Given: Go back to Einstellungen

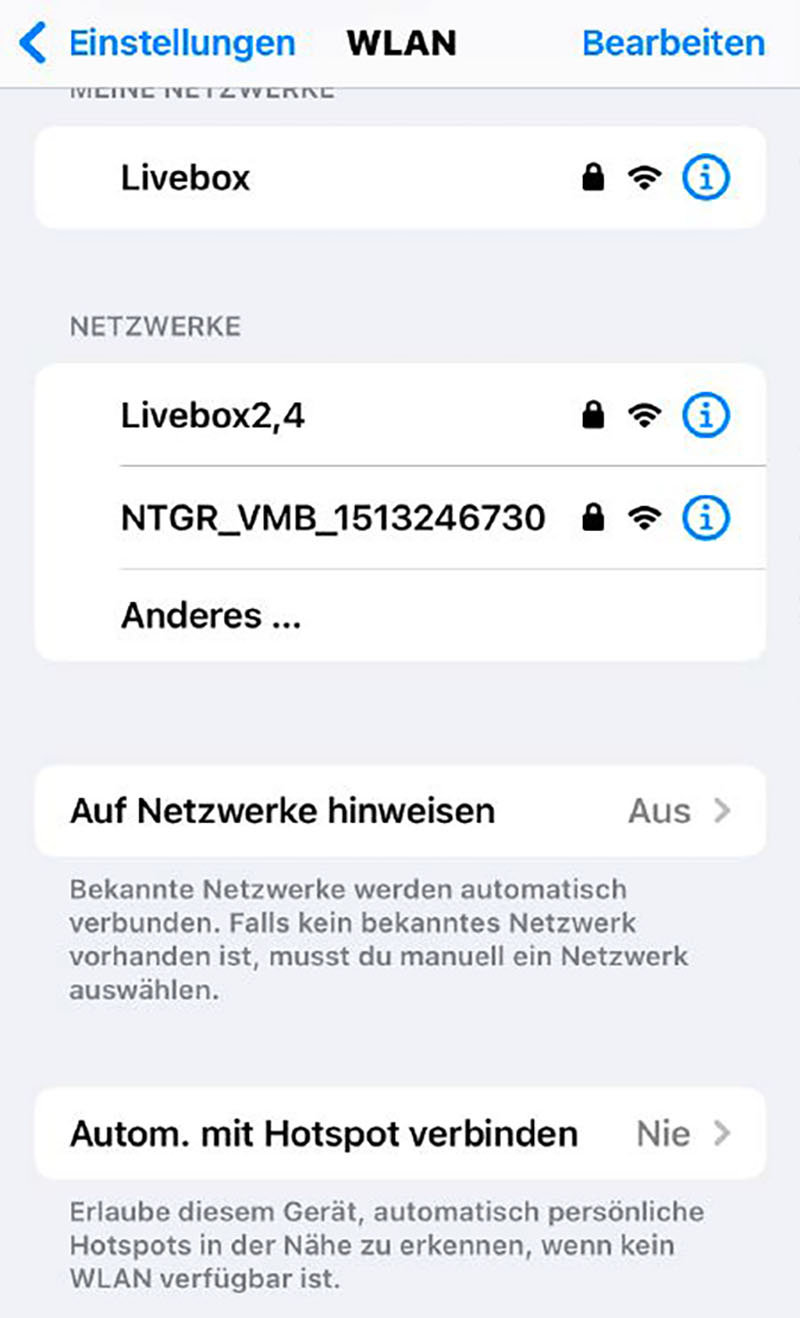Looking at the screenshot, I should click(160, 44).
